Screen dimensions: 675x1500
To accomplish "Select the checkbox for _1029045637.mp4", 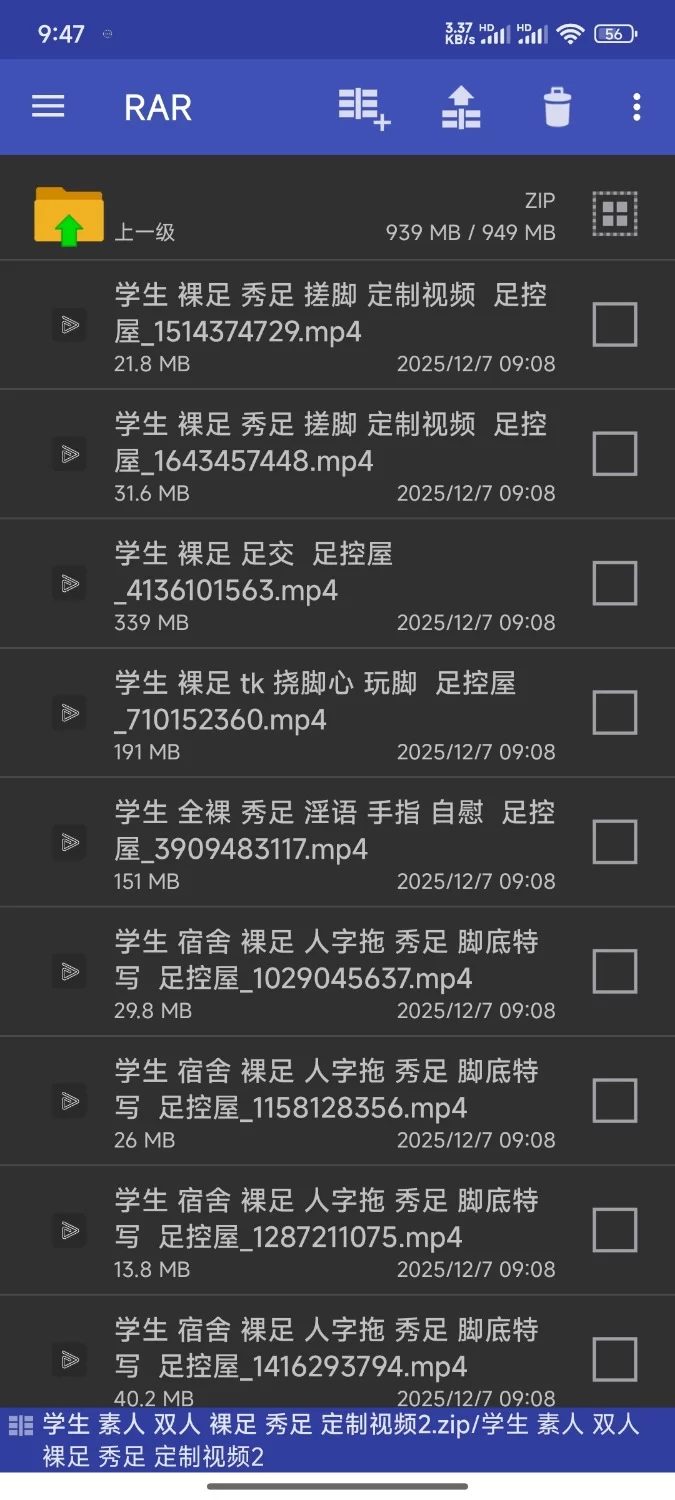I will [x=614, y=971].
